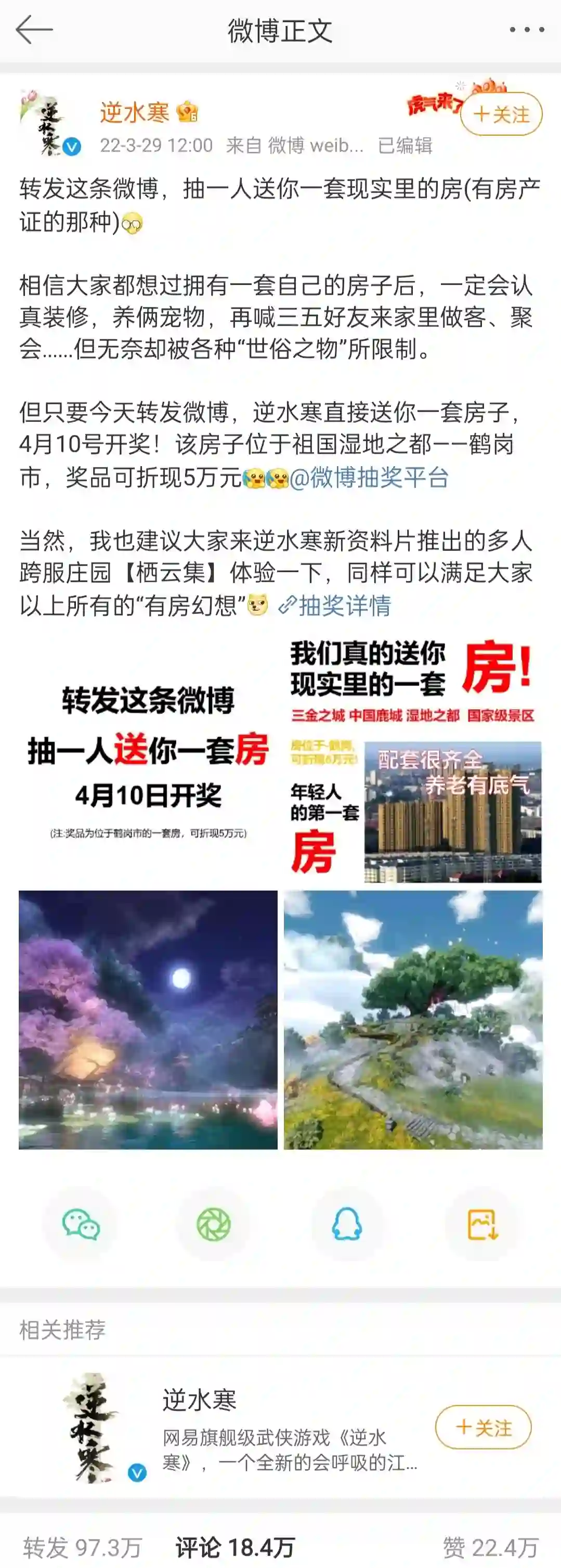This screenshot has width=561, height=1568.
Task: Share the post to QQ
Action: pyautogui.click(x=347, y=1224)
